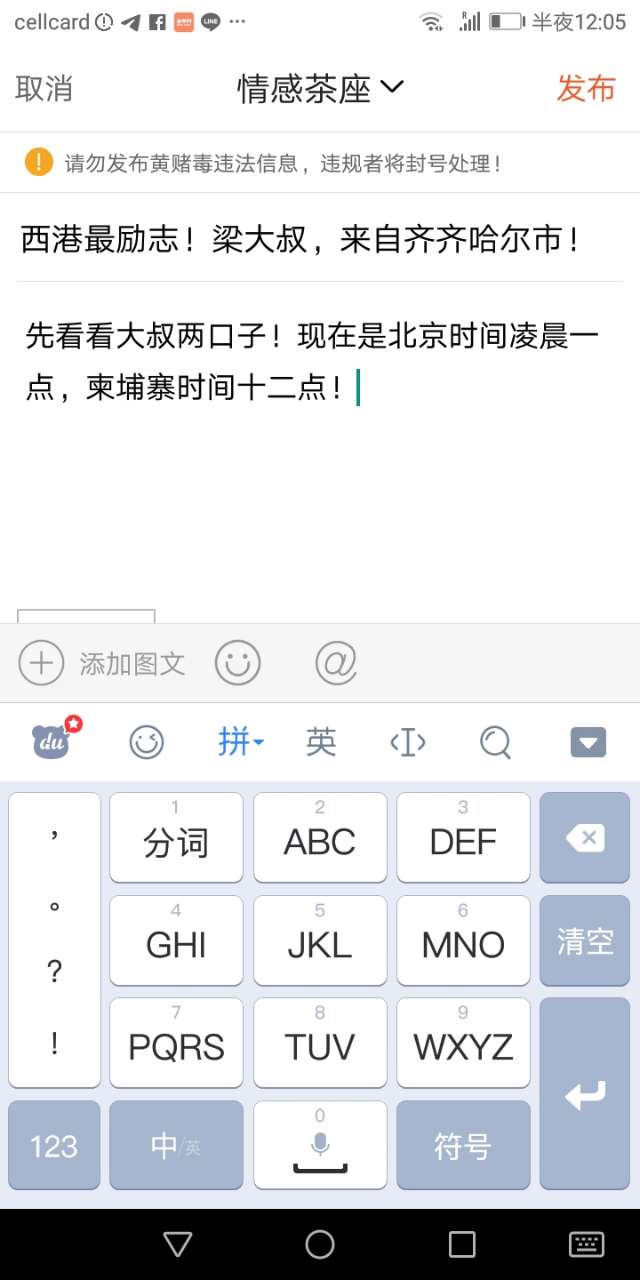
Task: Open the cursor movement tool
Action: point(408,742)
